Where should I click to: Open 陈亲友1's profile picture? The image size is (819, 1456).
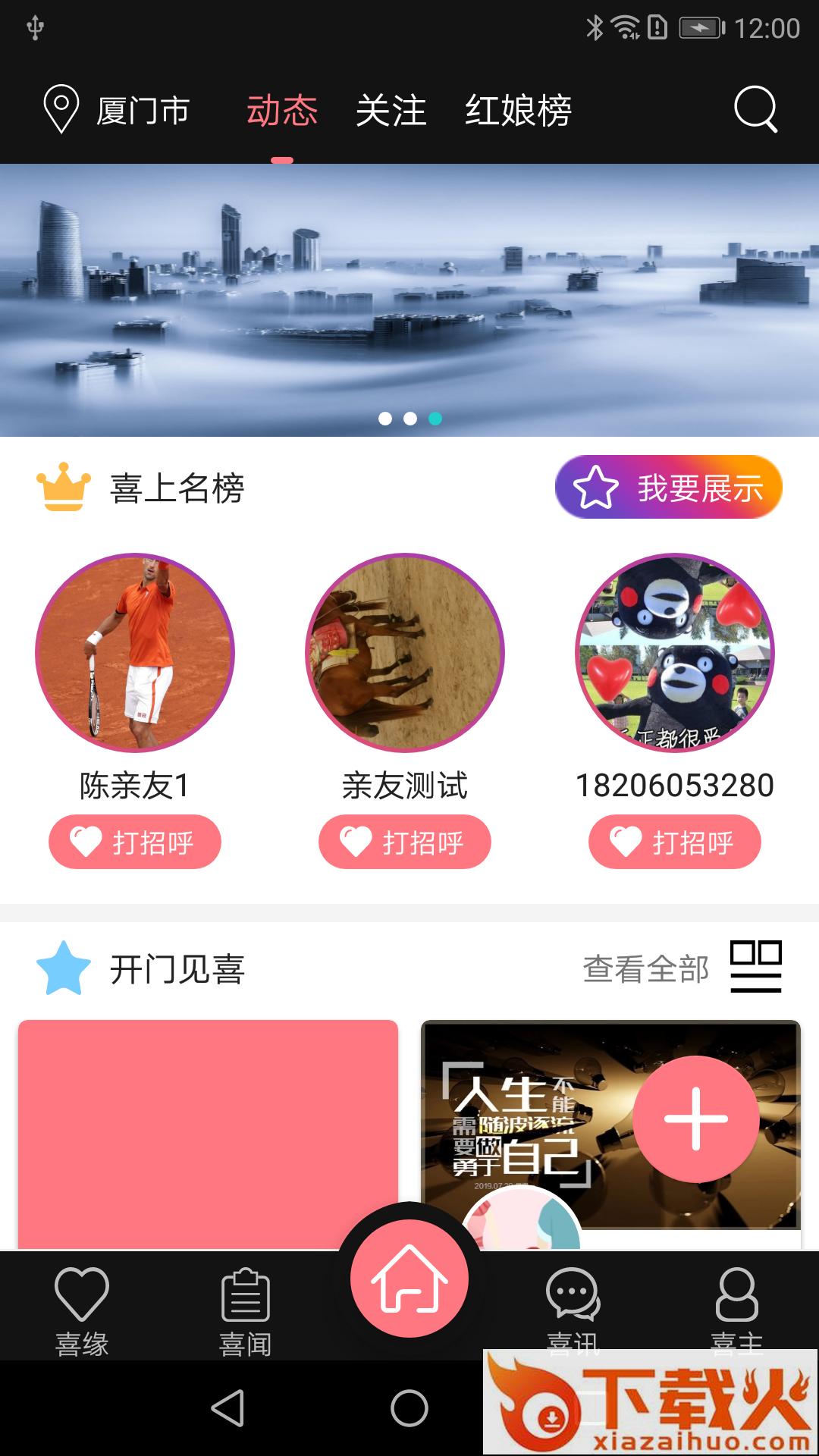pyautogui.click(x=135, y=653)
